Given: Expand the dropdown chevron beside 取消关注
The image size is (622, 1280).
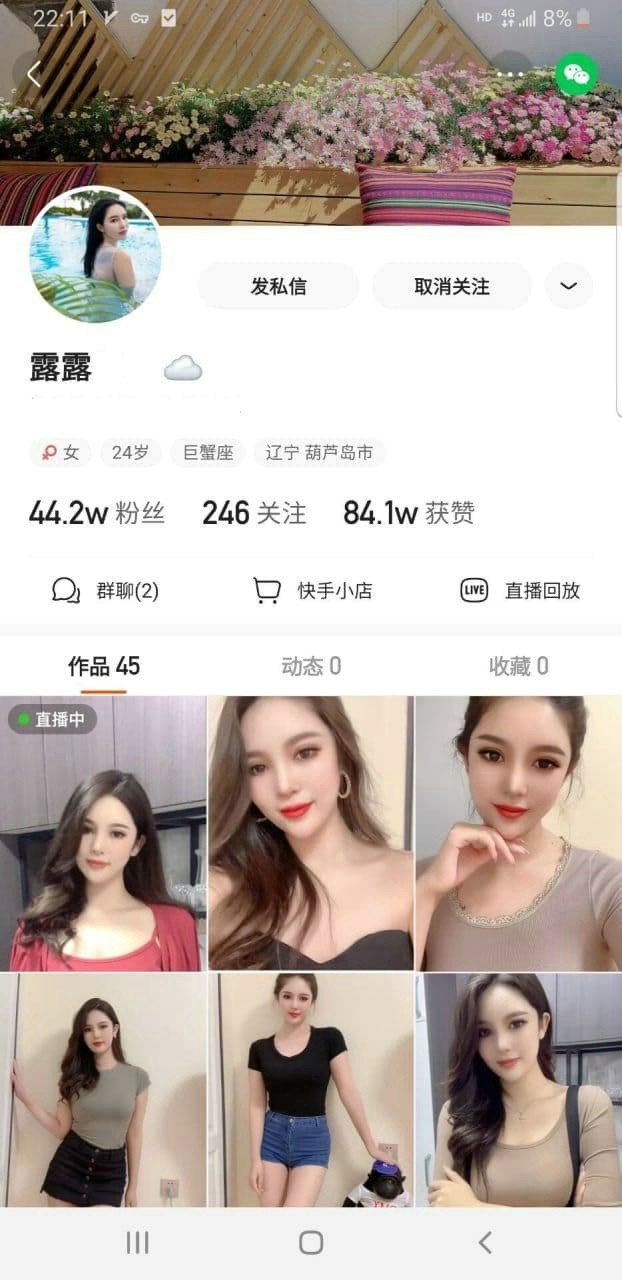Looking at the screenshot, I should point(568,287).
